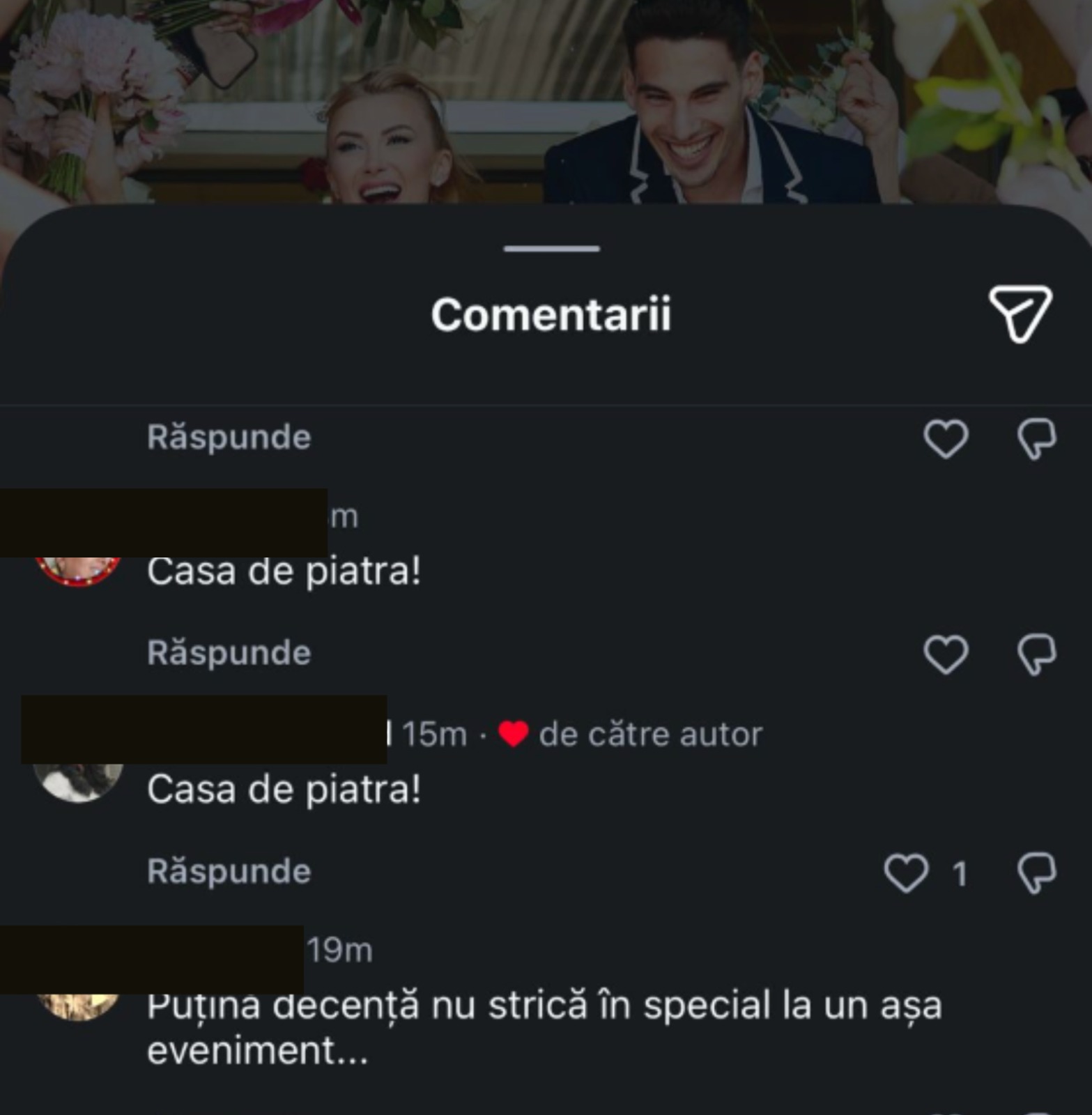Share the post using the paper plane icon
The width and height of the screenshot is (1092, 1115).
coord(1020,314)
